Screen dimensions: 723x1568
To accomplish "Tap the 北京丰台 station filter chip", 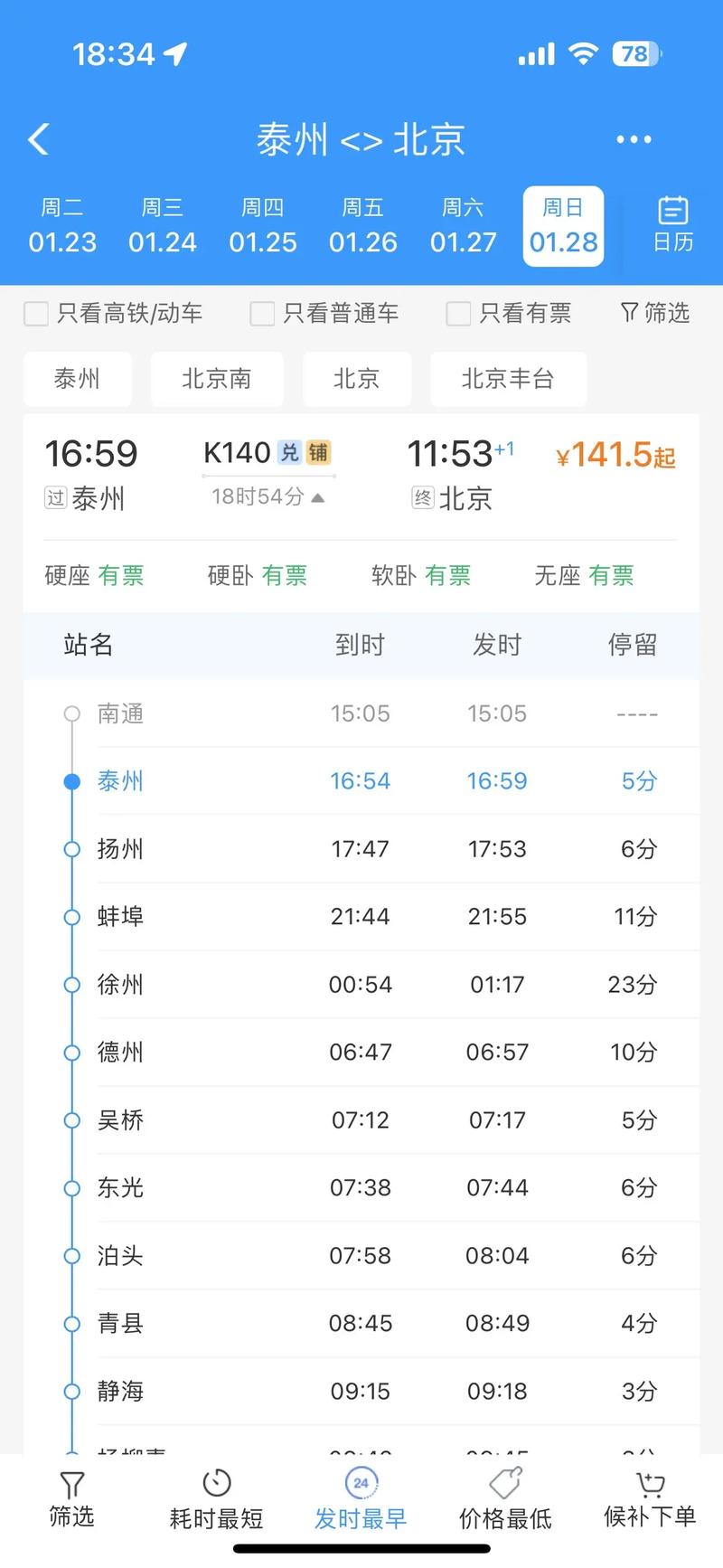I will 508,379.
